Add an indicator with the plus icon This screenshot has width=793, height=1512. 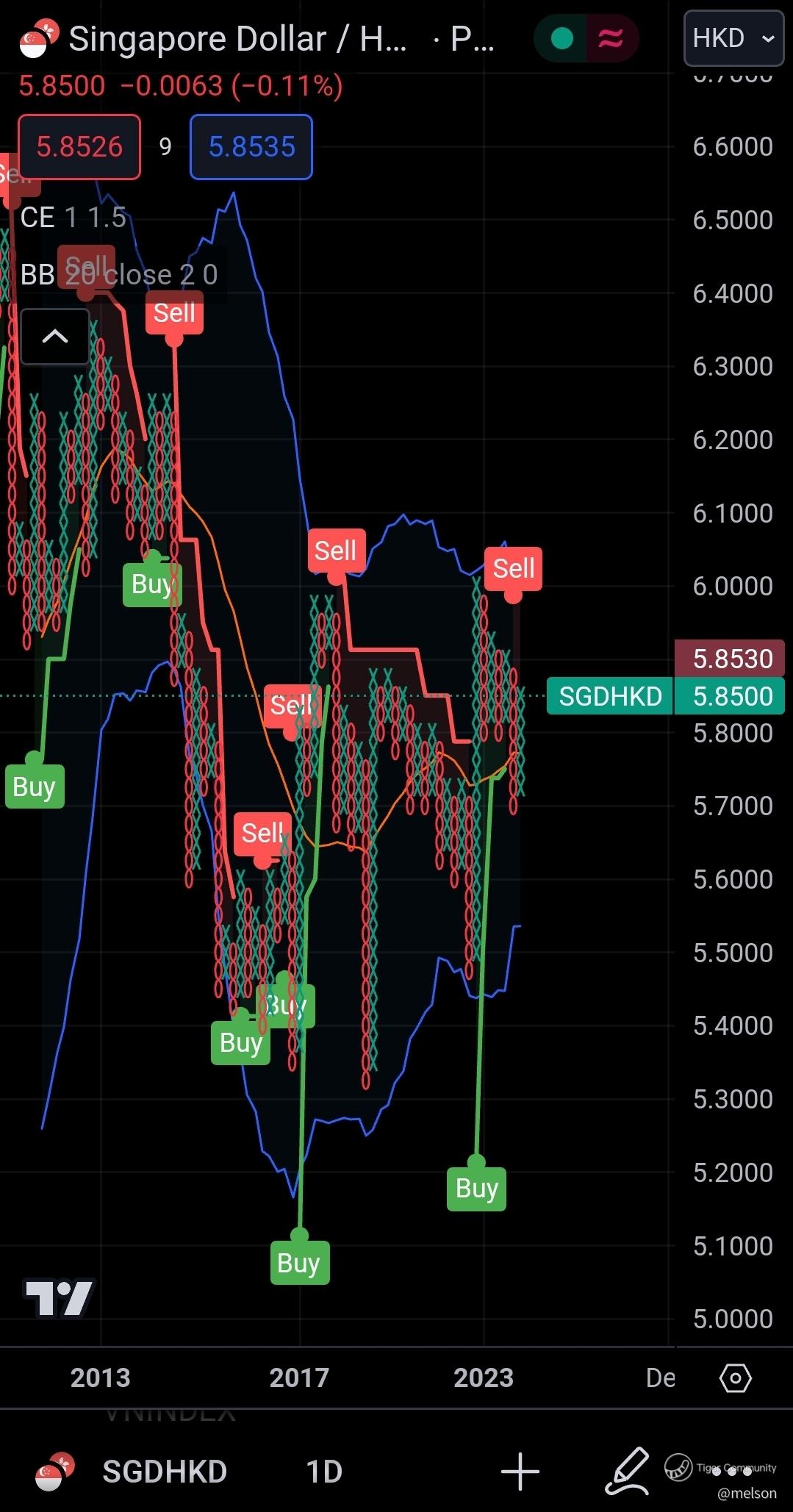pos(520,1472)
